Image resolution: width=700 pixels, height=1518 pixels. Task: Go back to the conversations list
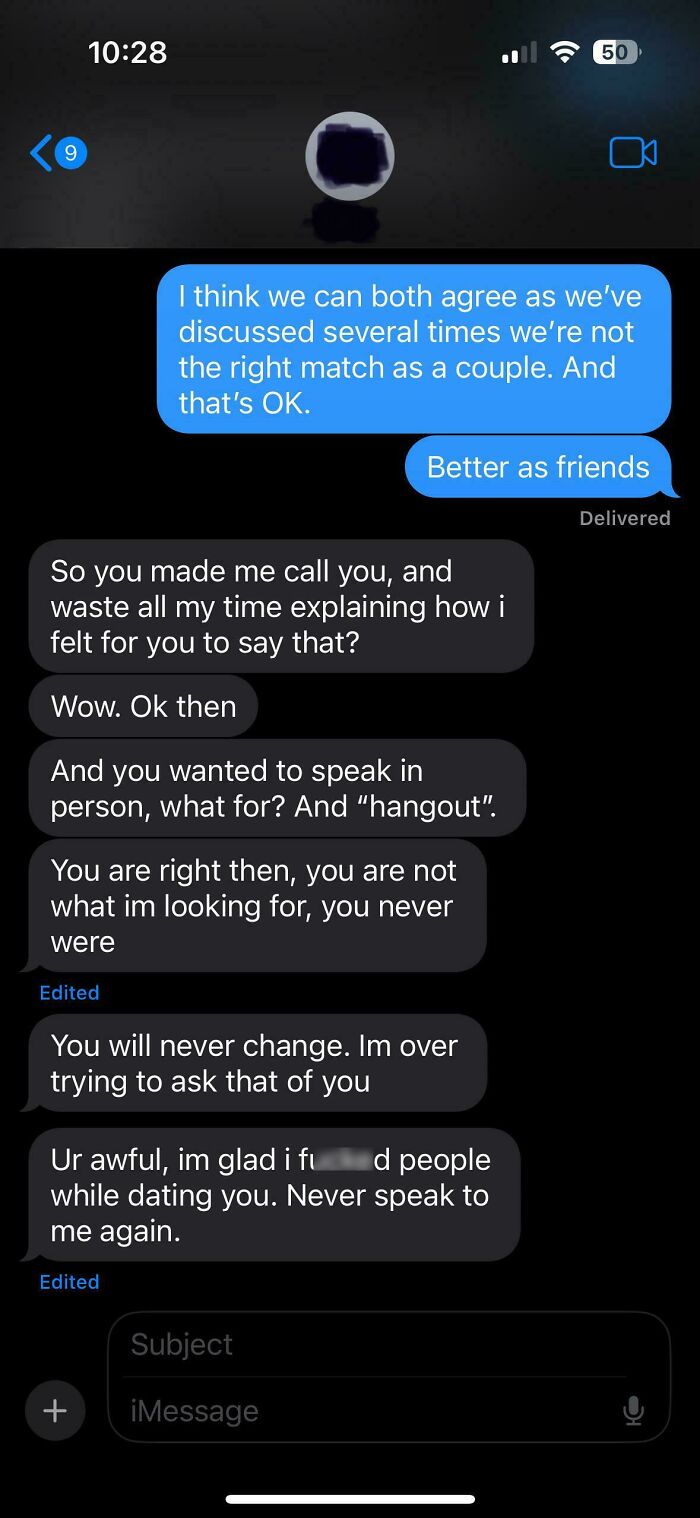pos(58,153)
